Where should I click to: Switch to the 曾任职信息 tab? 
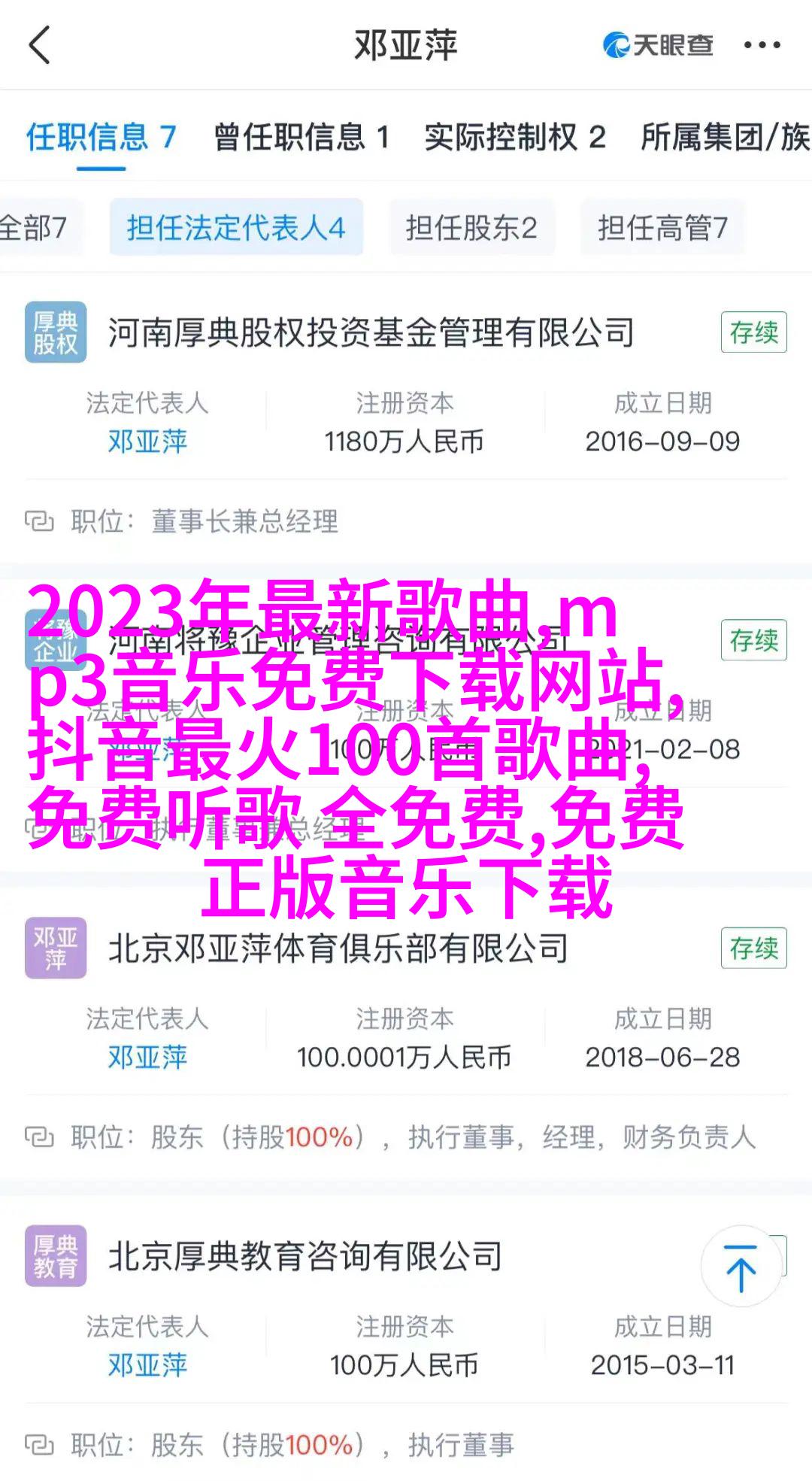301,137
